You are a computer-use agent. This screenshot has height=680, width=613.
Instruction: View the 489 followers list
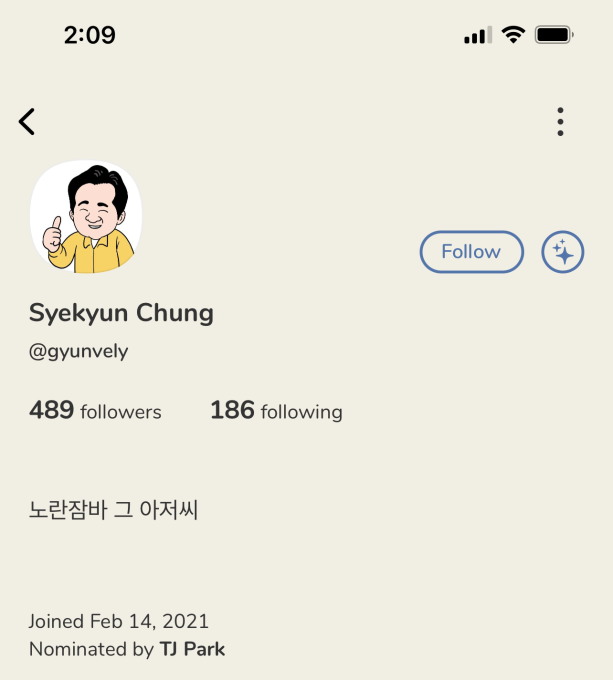(x=95, y=411)
